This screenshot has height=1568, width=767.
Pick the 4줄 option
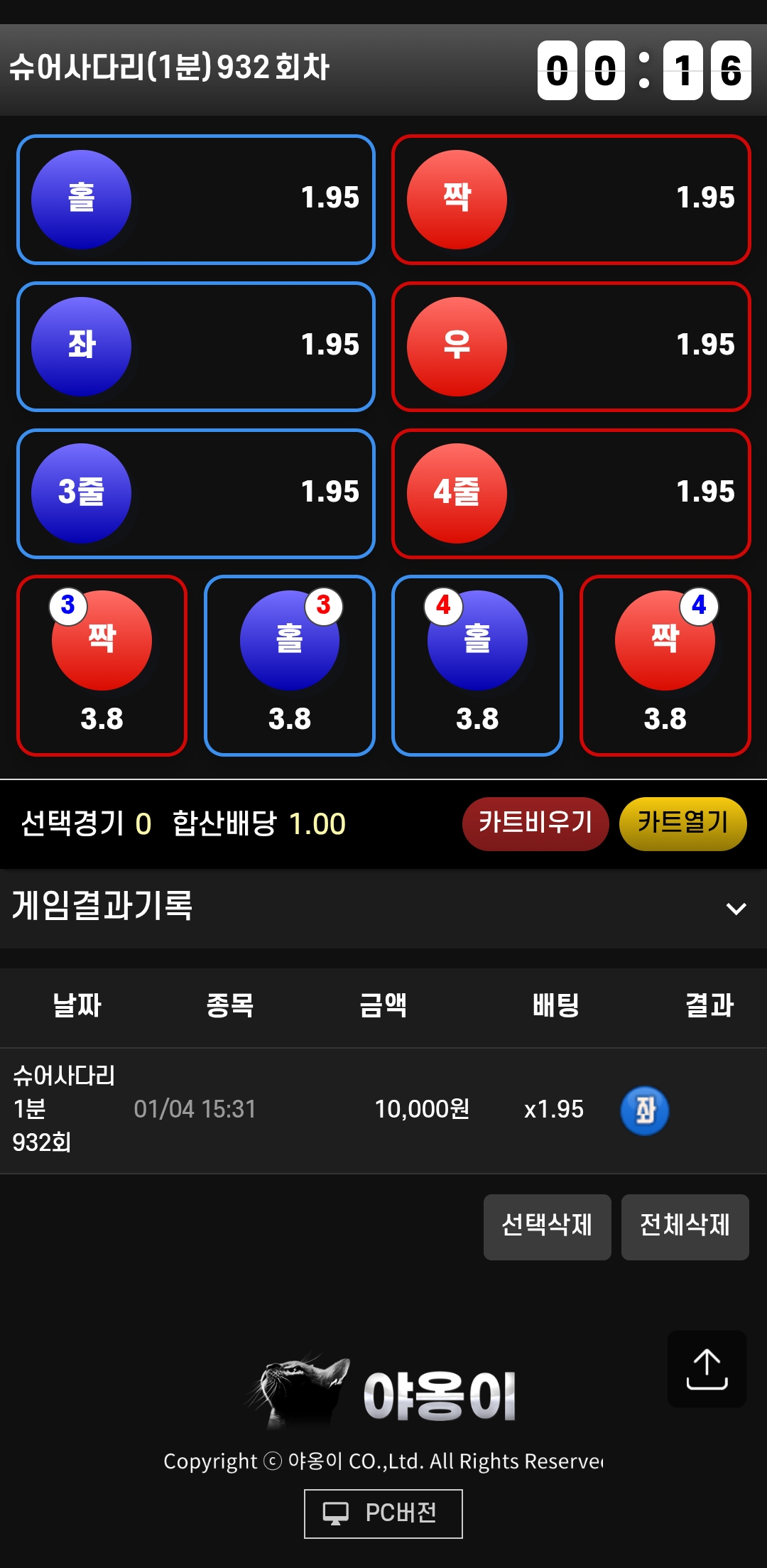tap(571, 494)
